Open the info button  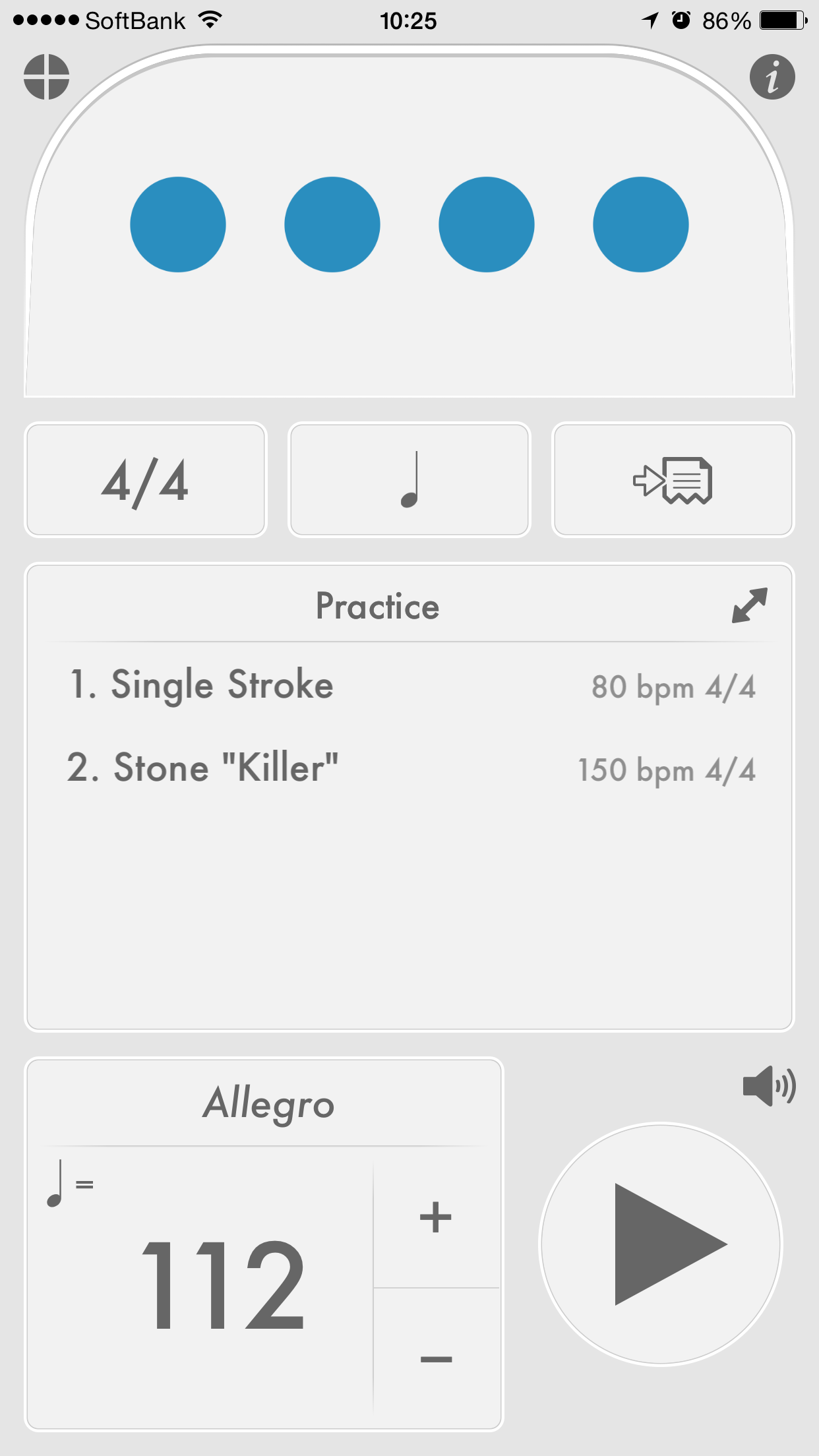click(x=772, y=77)
